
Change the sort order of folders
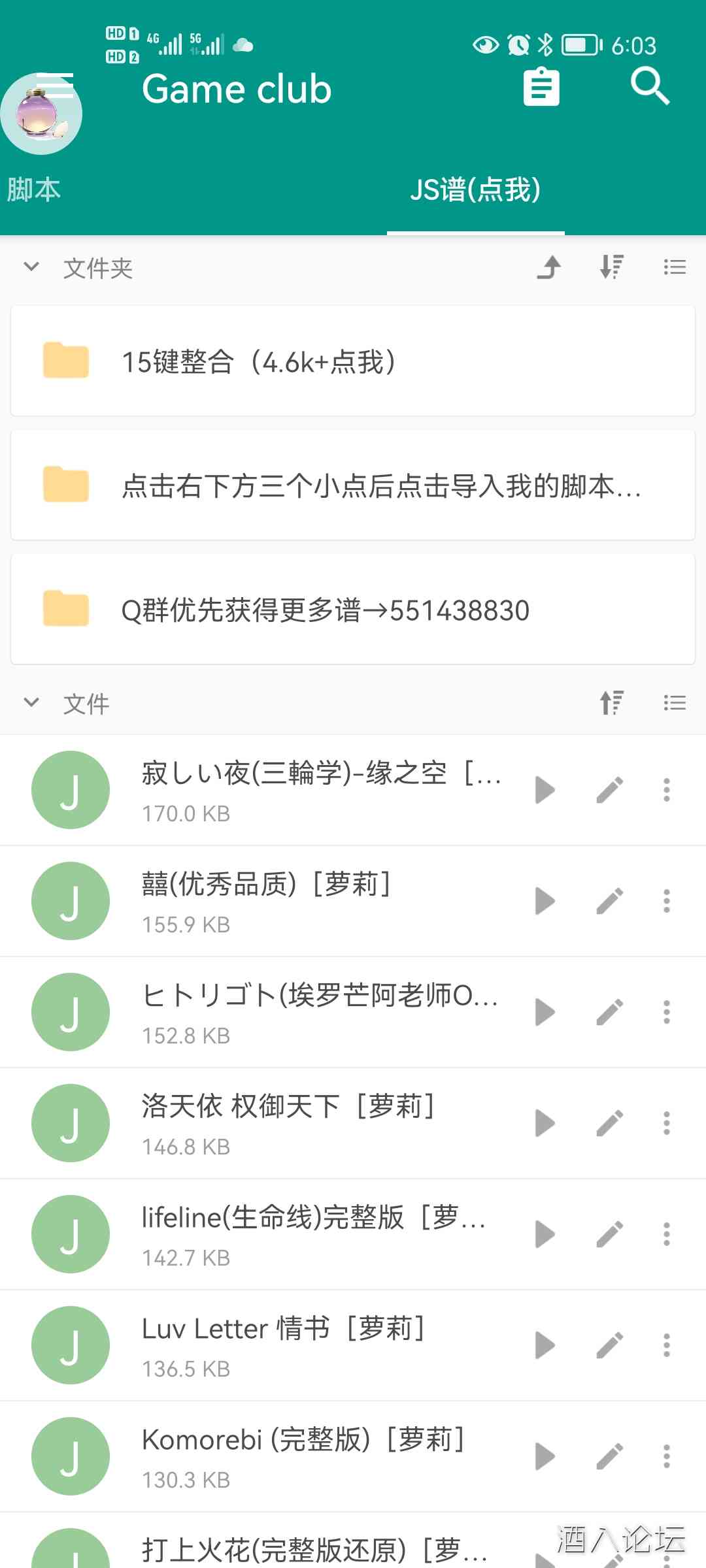coord(612,267)
